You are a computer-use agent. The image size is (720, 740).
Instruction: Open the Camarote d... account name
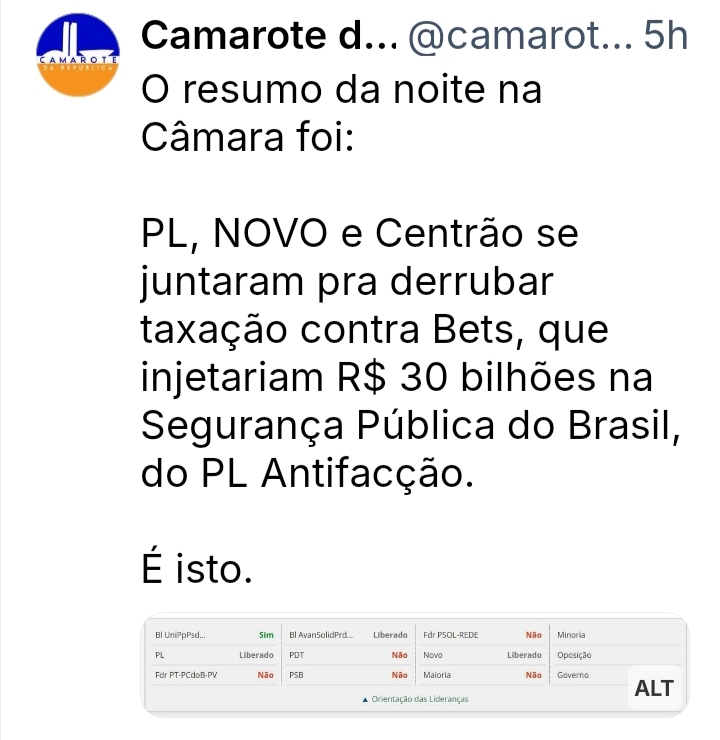point(270,37)
